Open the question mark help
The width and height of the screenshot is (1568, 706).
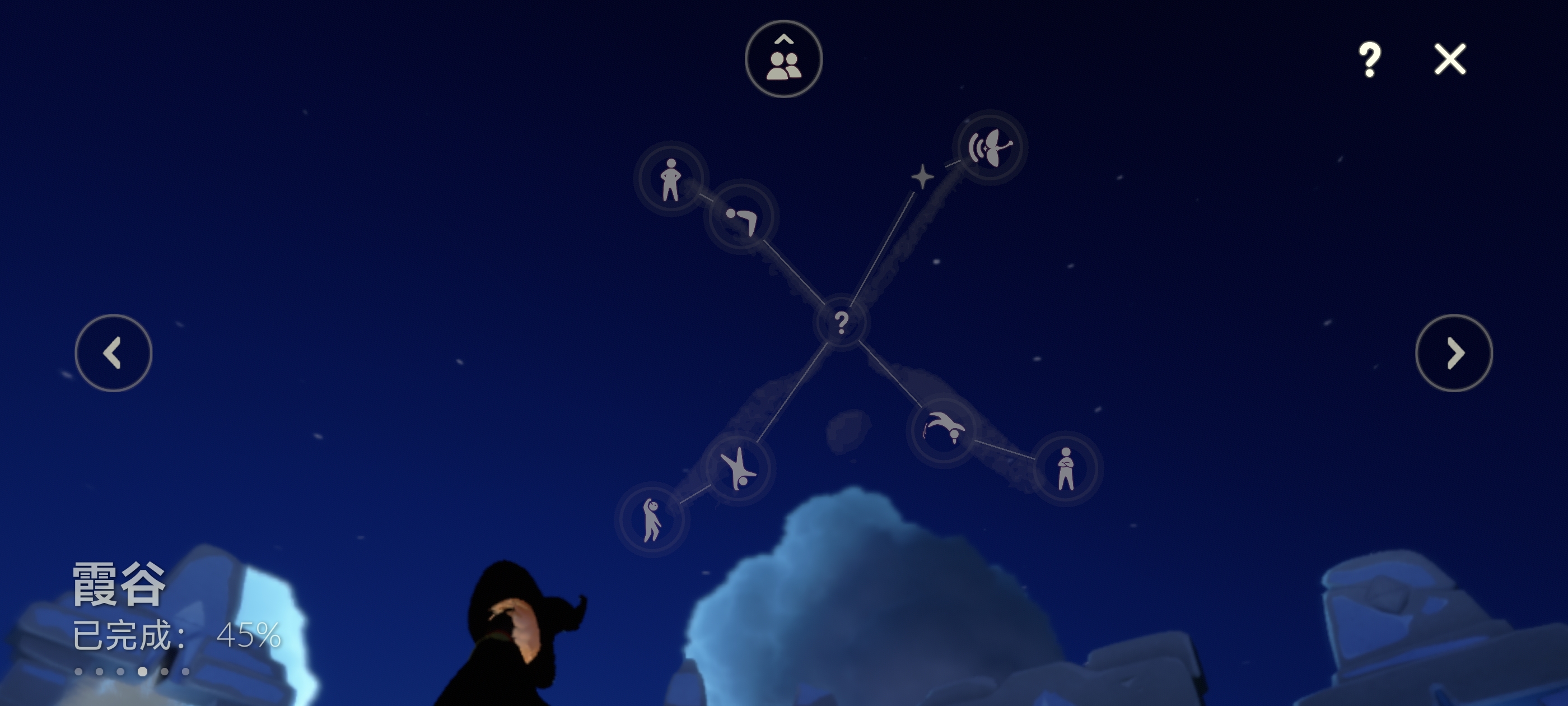click(1370, 59)
